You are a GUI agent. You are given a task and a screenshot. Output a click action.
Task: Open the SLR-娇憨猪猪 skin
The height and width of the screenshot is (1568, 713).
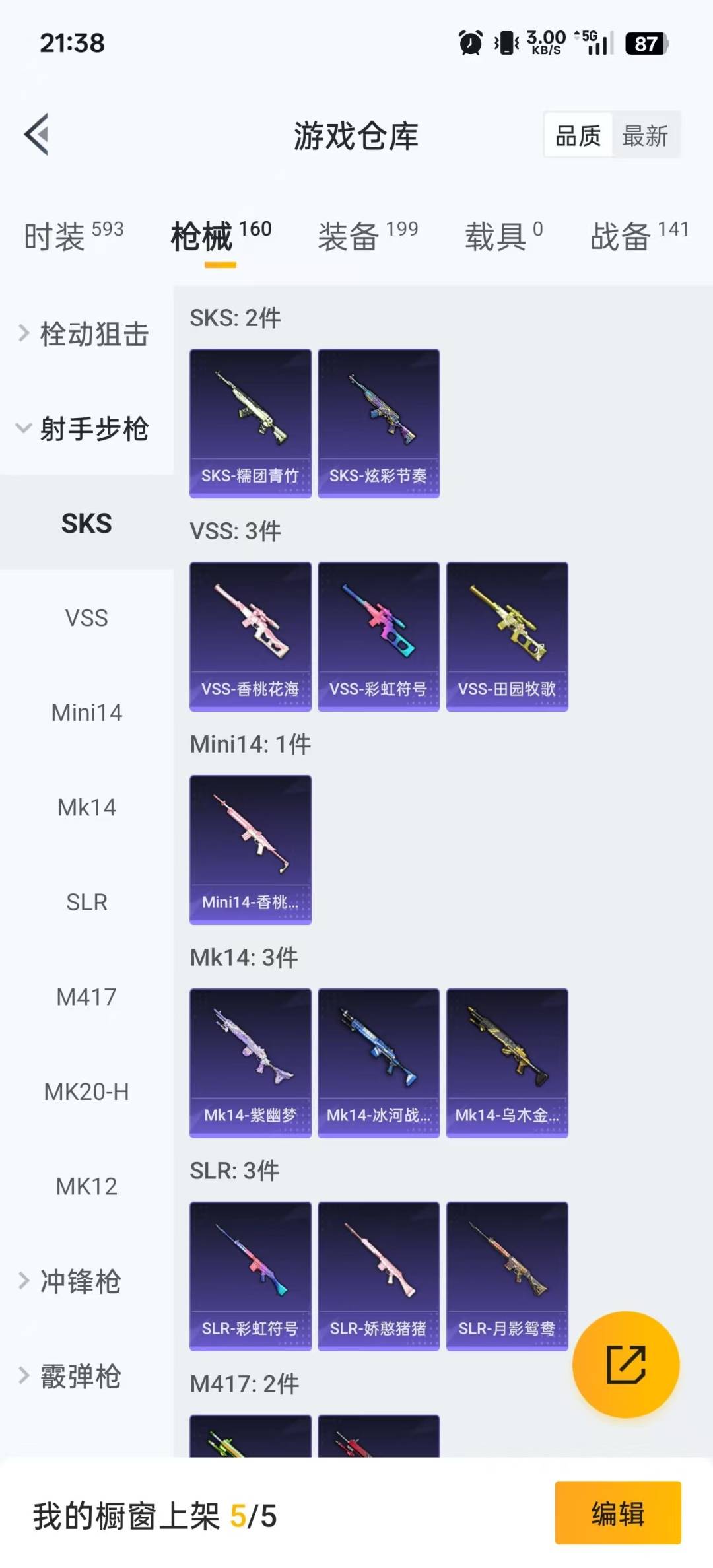point(378,1276)
